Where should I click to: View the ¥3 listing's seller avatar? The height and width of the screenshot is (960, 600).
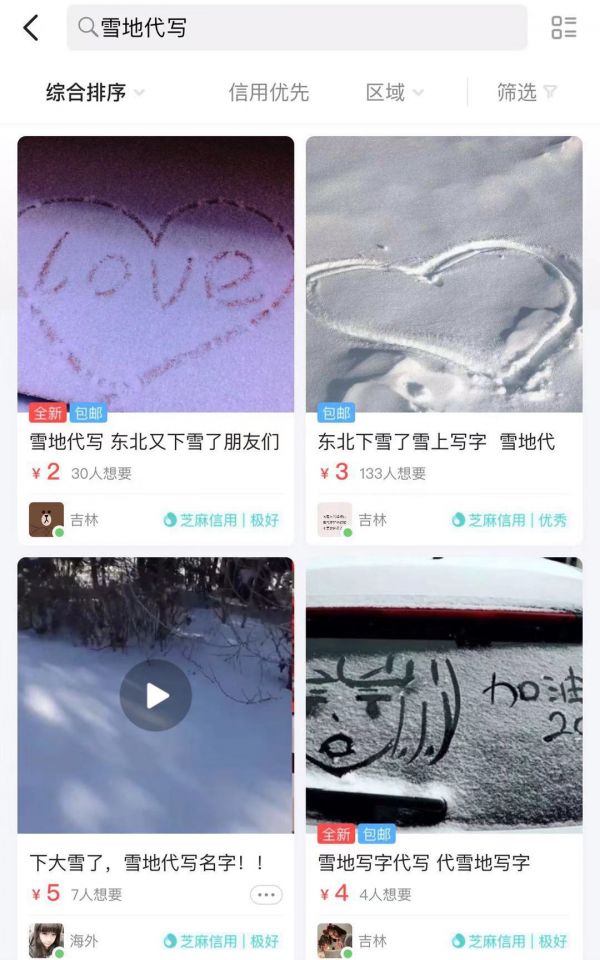tap(334, 520)
